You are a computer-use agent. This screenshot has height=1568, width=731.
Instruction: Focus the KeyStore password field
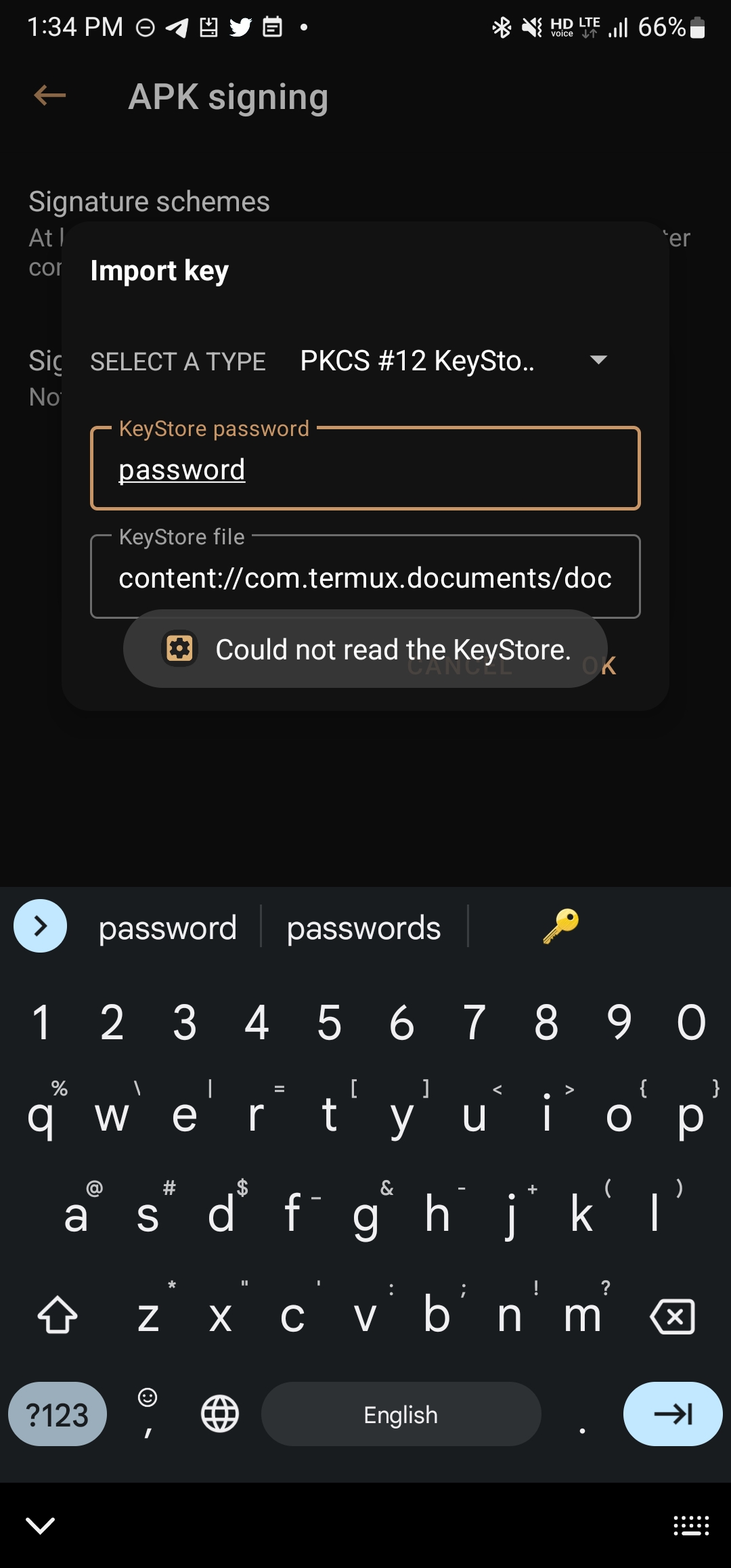tap(365, 469)
